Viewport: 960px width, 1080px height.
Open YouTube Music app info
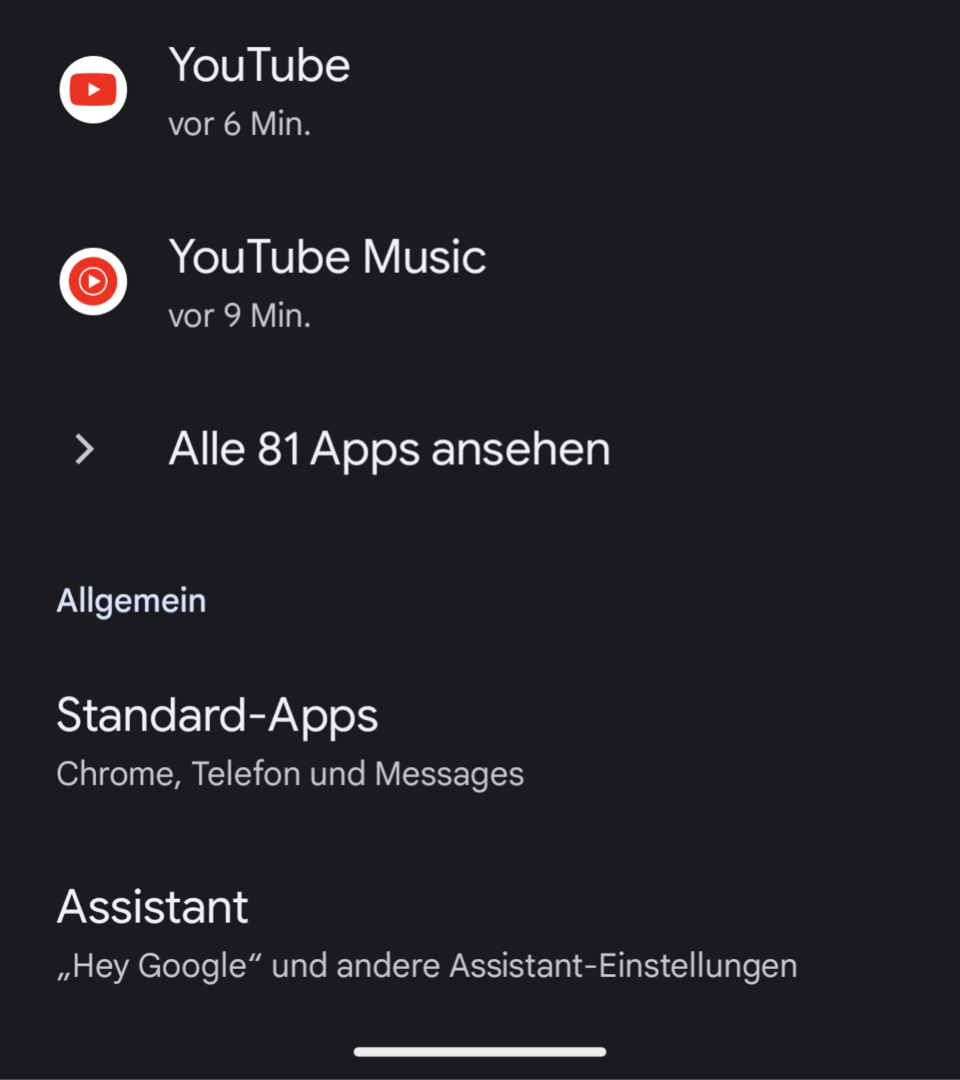pos(327,282)
